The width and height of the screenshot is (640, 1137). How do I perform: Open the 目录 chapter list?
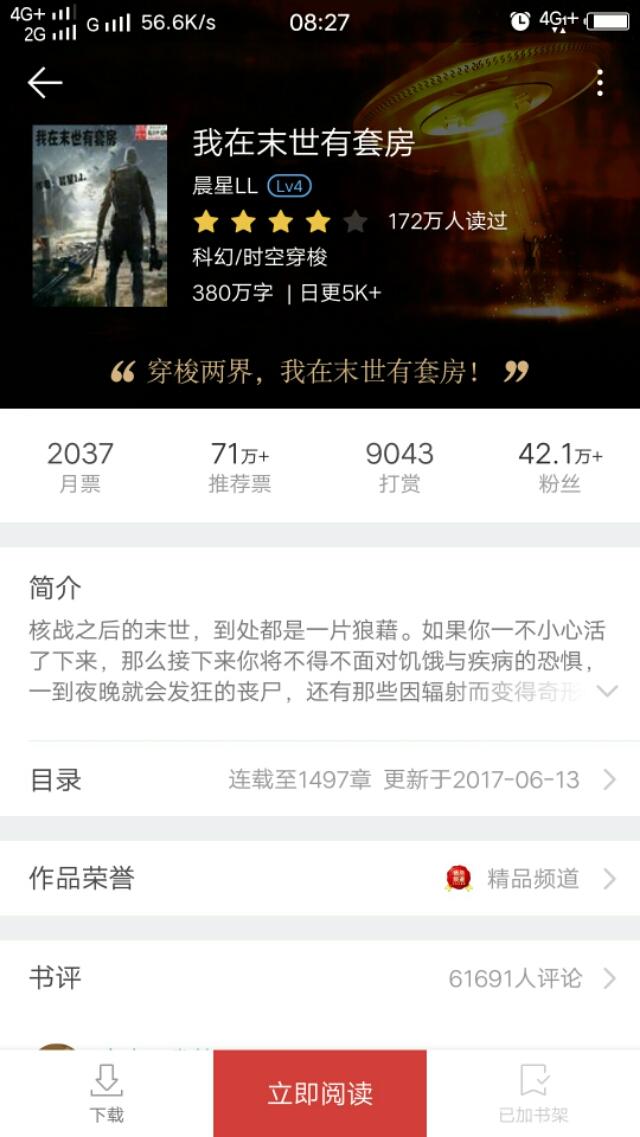click(320, 780)
